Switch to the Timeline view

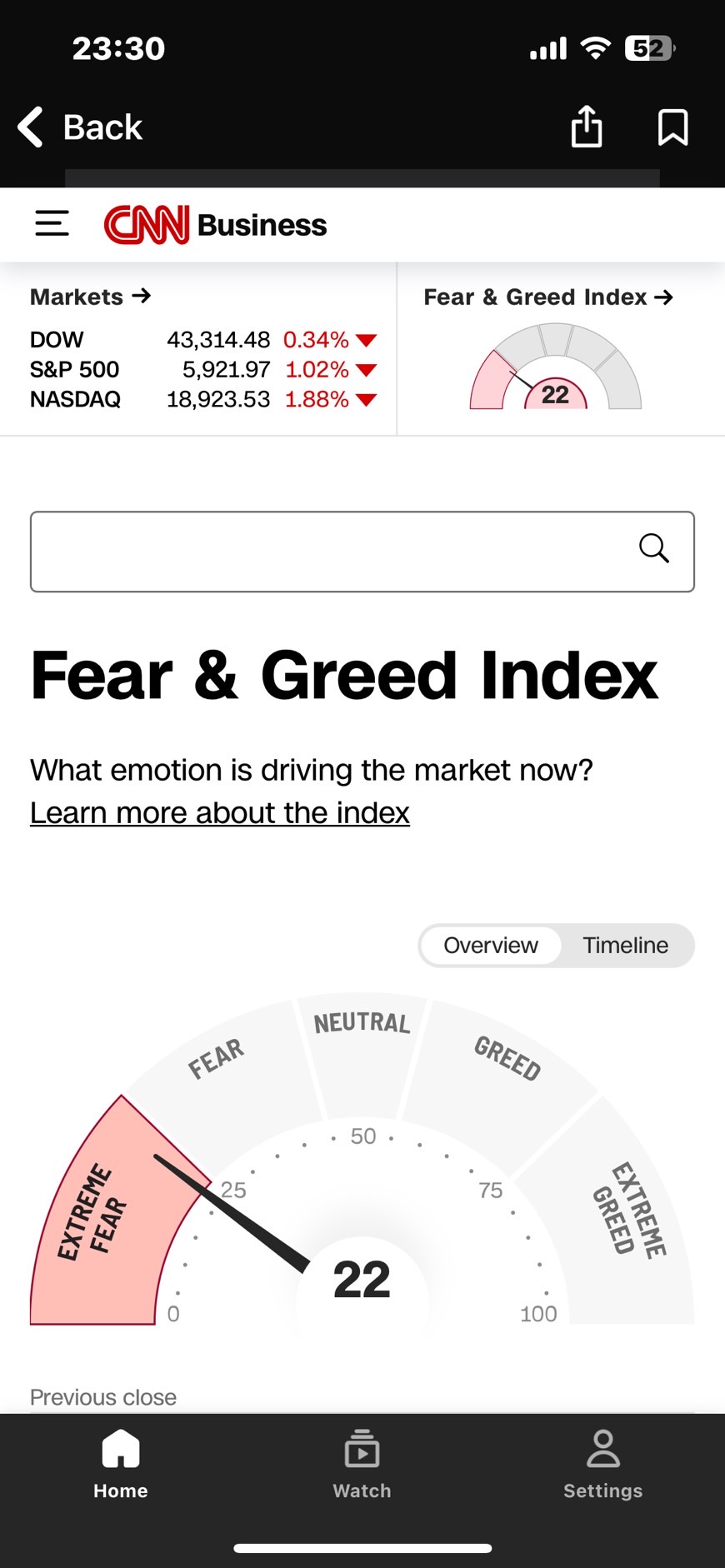[625, 946]
